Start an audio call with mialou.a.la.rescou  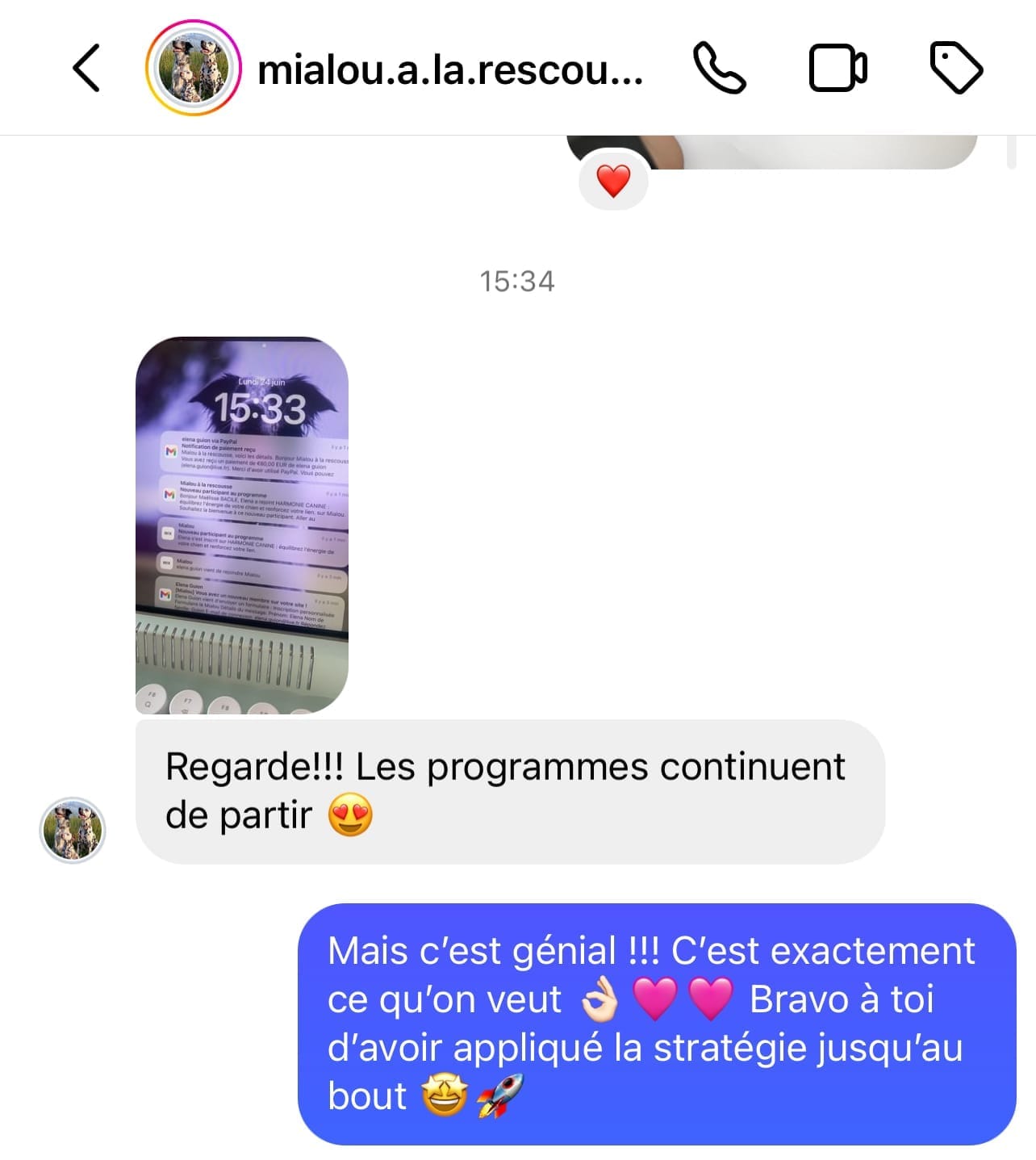pos(719,68)
